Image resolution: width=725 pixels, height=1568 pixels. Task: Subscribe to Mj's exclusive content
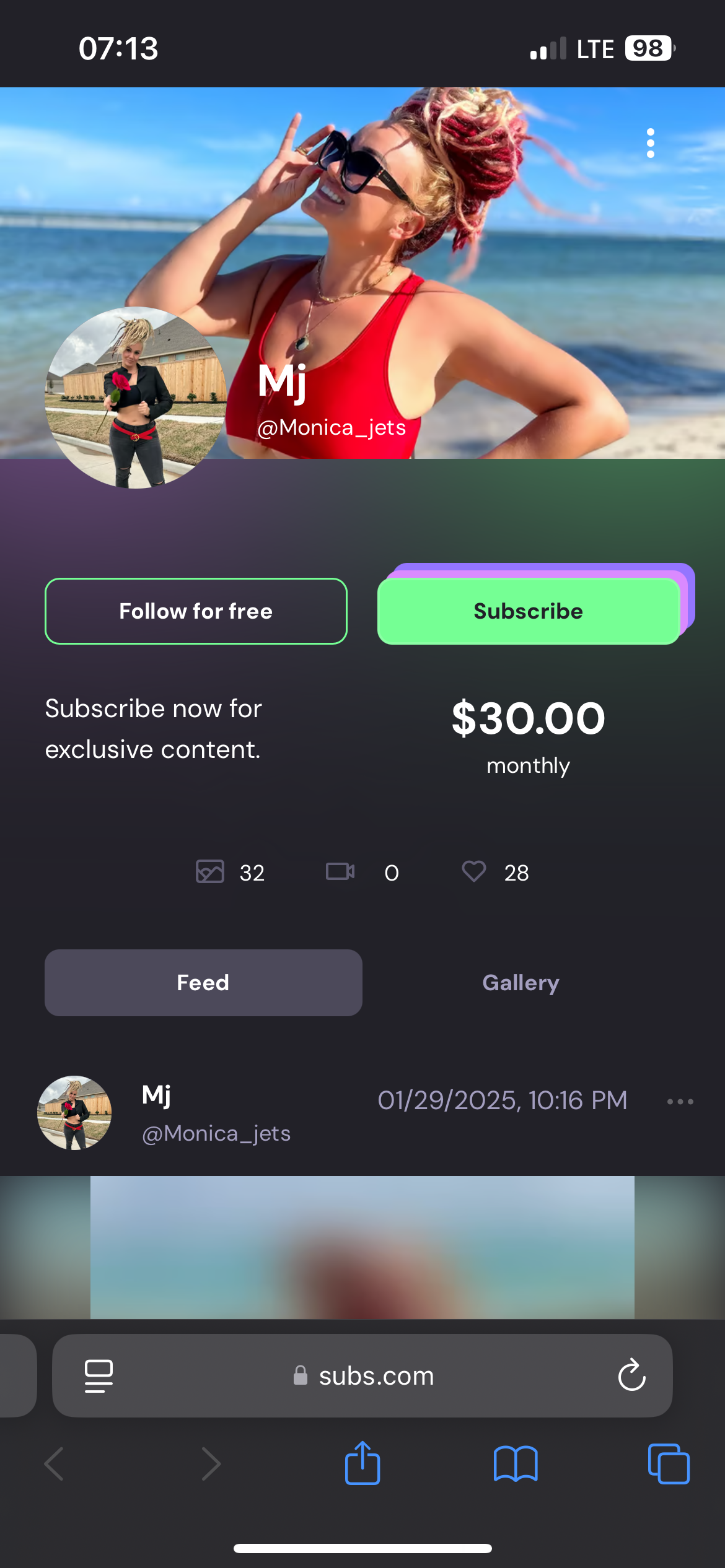coord(529,611)
